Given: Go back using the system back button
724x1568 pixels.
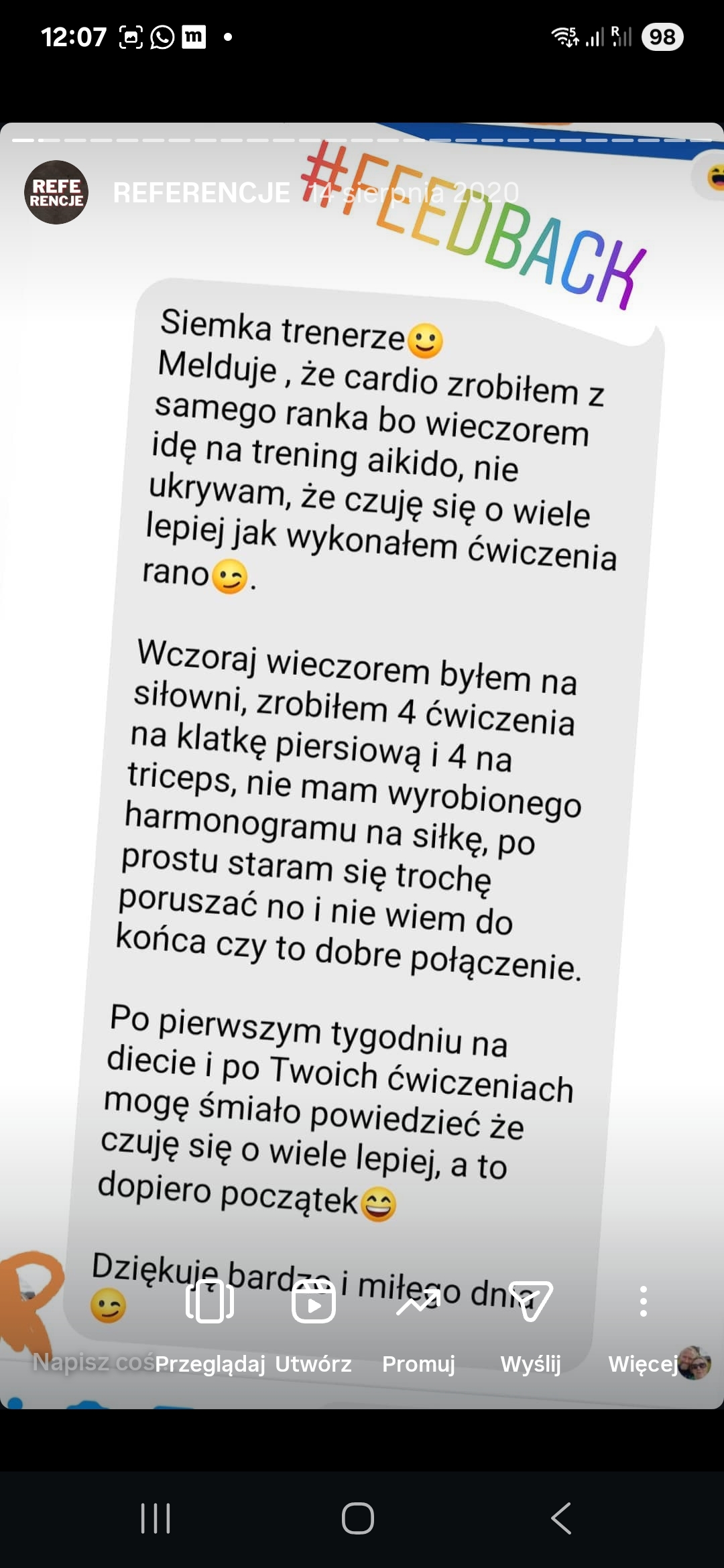Looking at the screenshot, I should 561,1518.
